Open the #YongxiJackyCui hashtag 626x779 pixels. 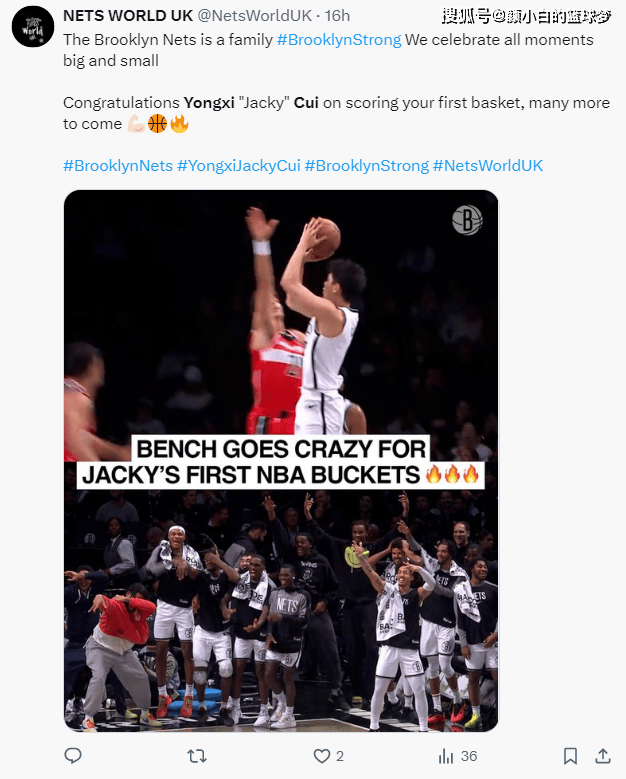pos(238,165)
